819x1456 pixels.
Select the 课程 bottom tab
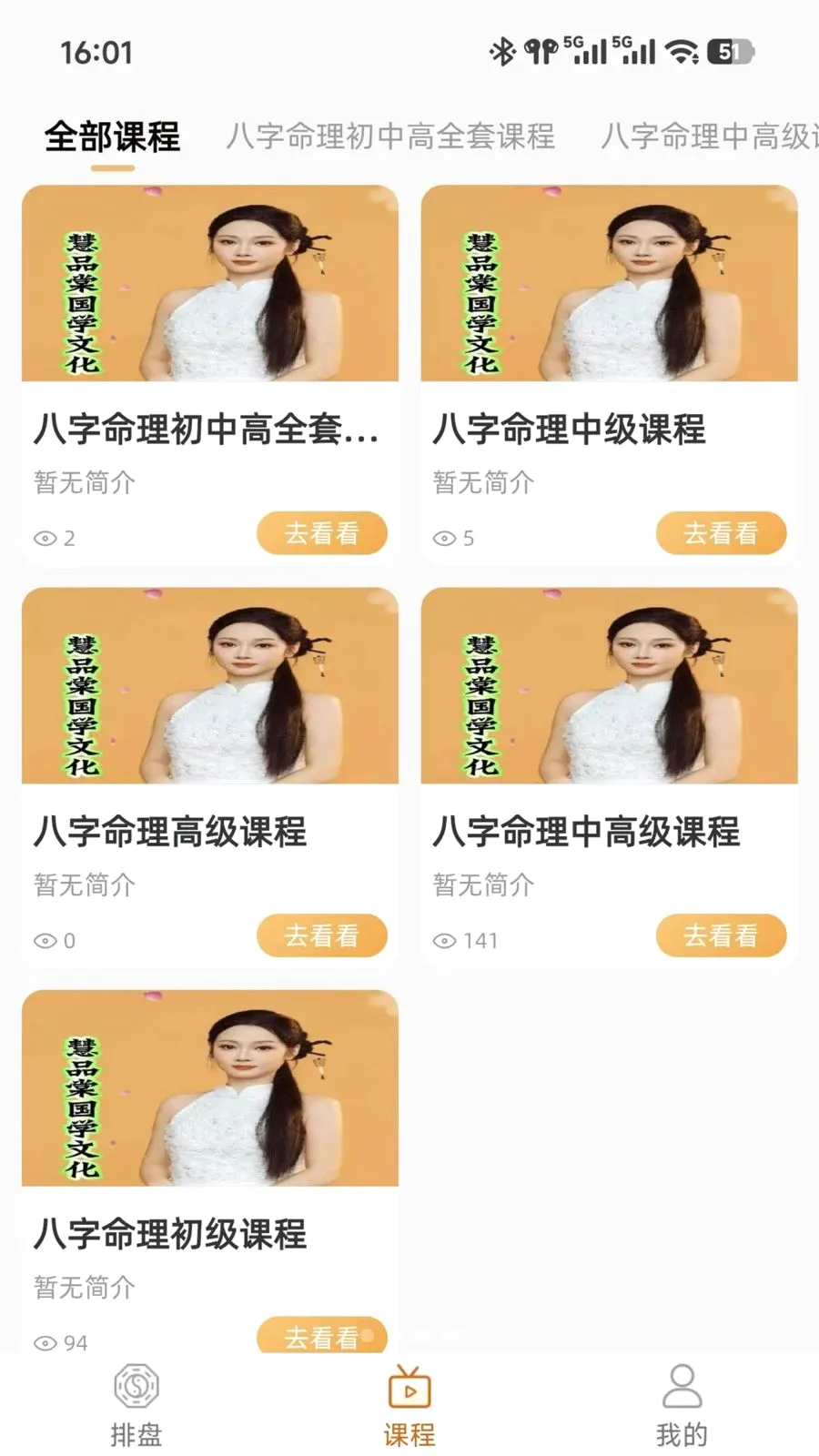point(409,1406)
